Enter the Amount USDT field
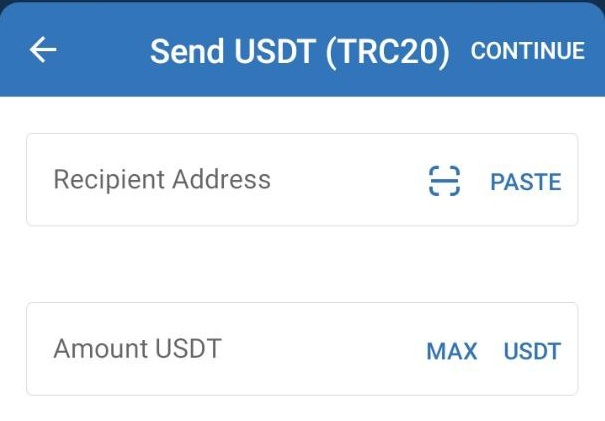The image size is (605, 421). click(200, 349)
